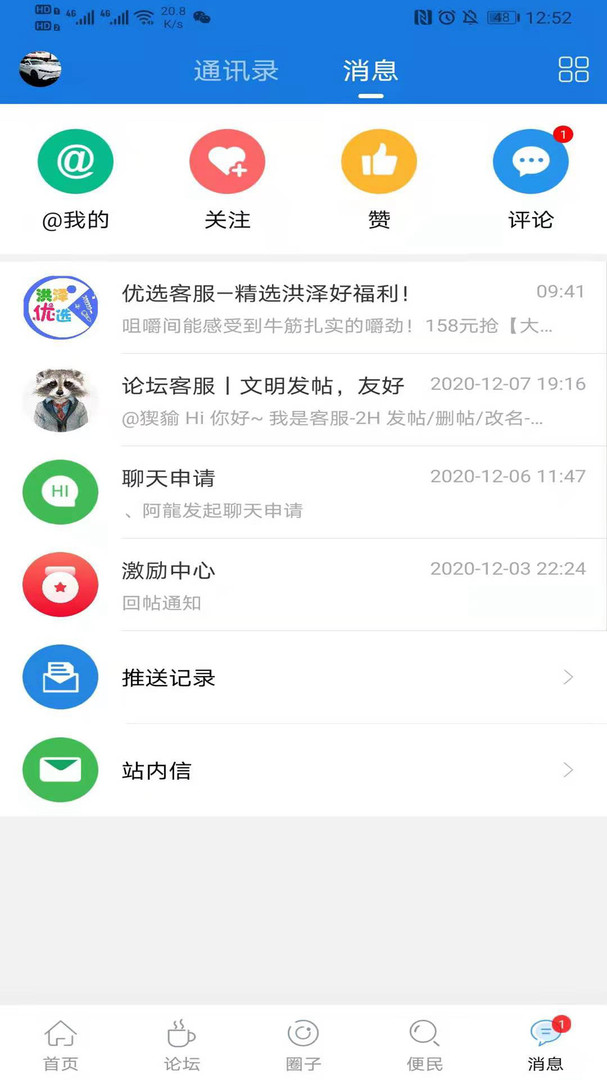Switch to the 通讯录 tab
The width and height of the screenshot is (607, 1080).
point(236,70)
